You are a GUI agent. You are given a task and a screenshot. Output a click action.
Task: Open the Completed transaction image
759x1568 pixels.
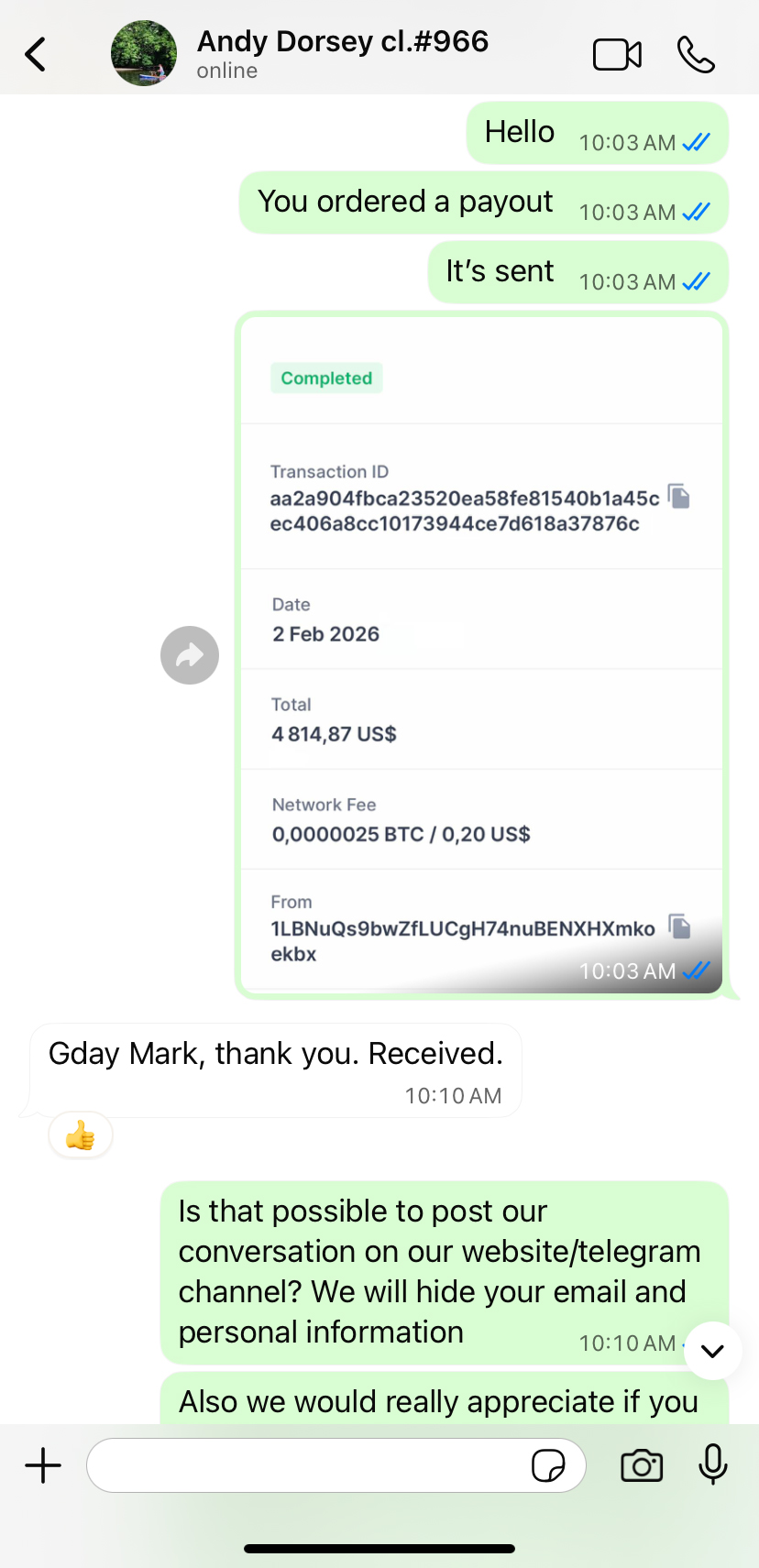pyautogui.click(x=481, y=655)
